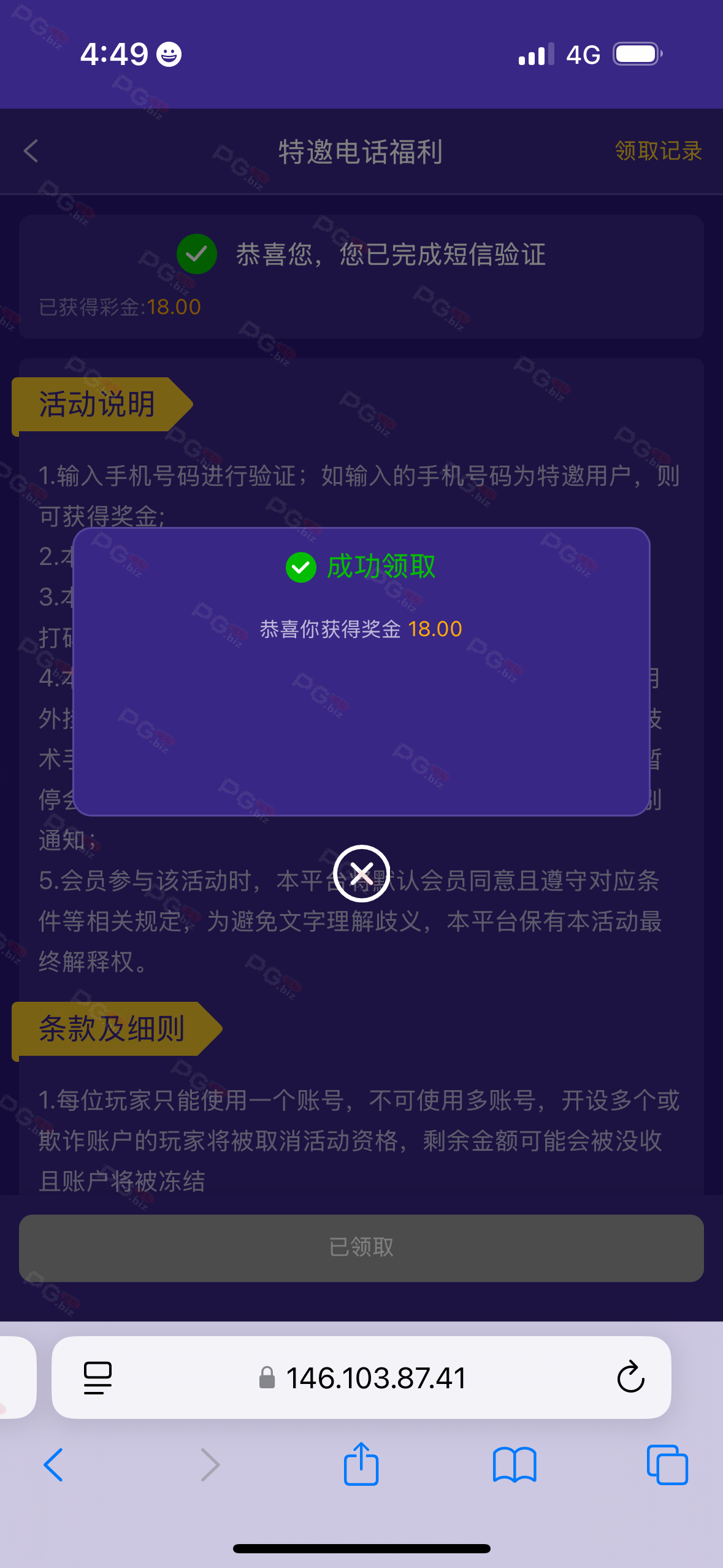This screenshot has height=1568, width=723.
Task: Tap the address bar showing 146.103.87.41
Action: coord(375,1378)
